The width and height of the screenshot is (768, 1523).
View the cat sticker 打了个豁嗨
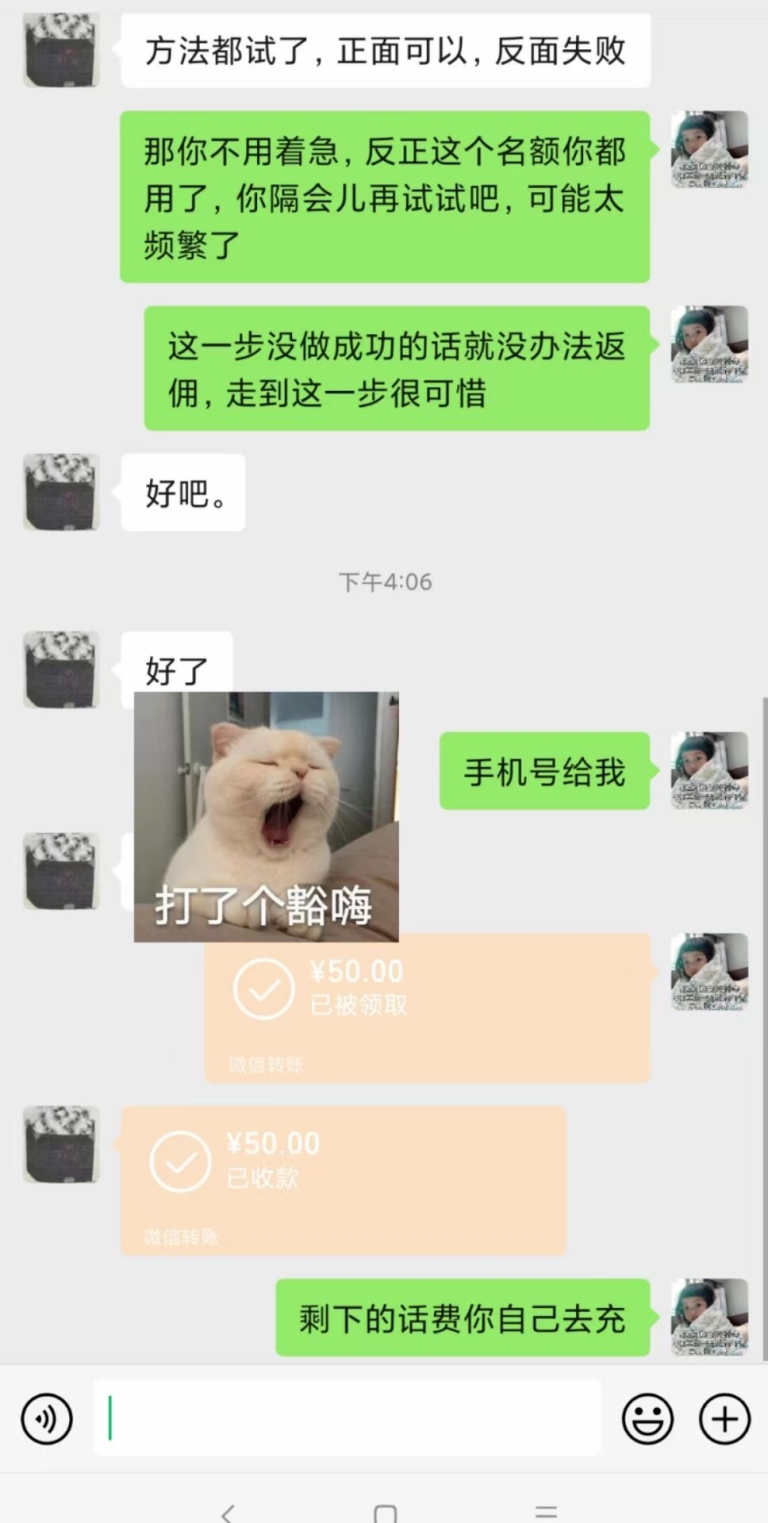tap(266, 816)
